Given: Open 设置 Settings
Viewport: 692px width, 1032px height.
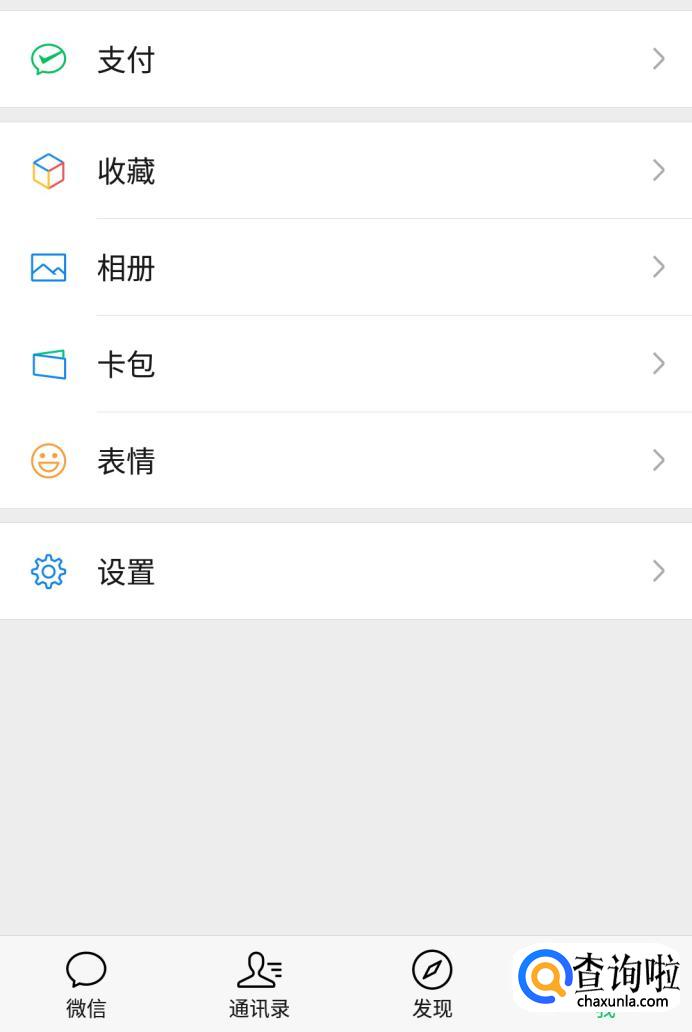Looking at the screenshot, I should (345, 572).
